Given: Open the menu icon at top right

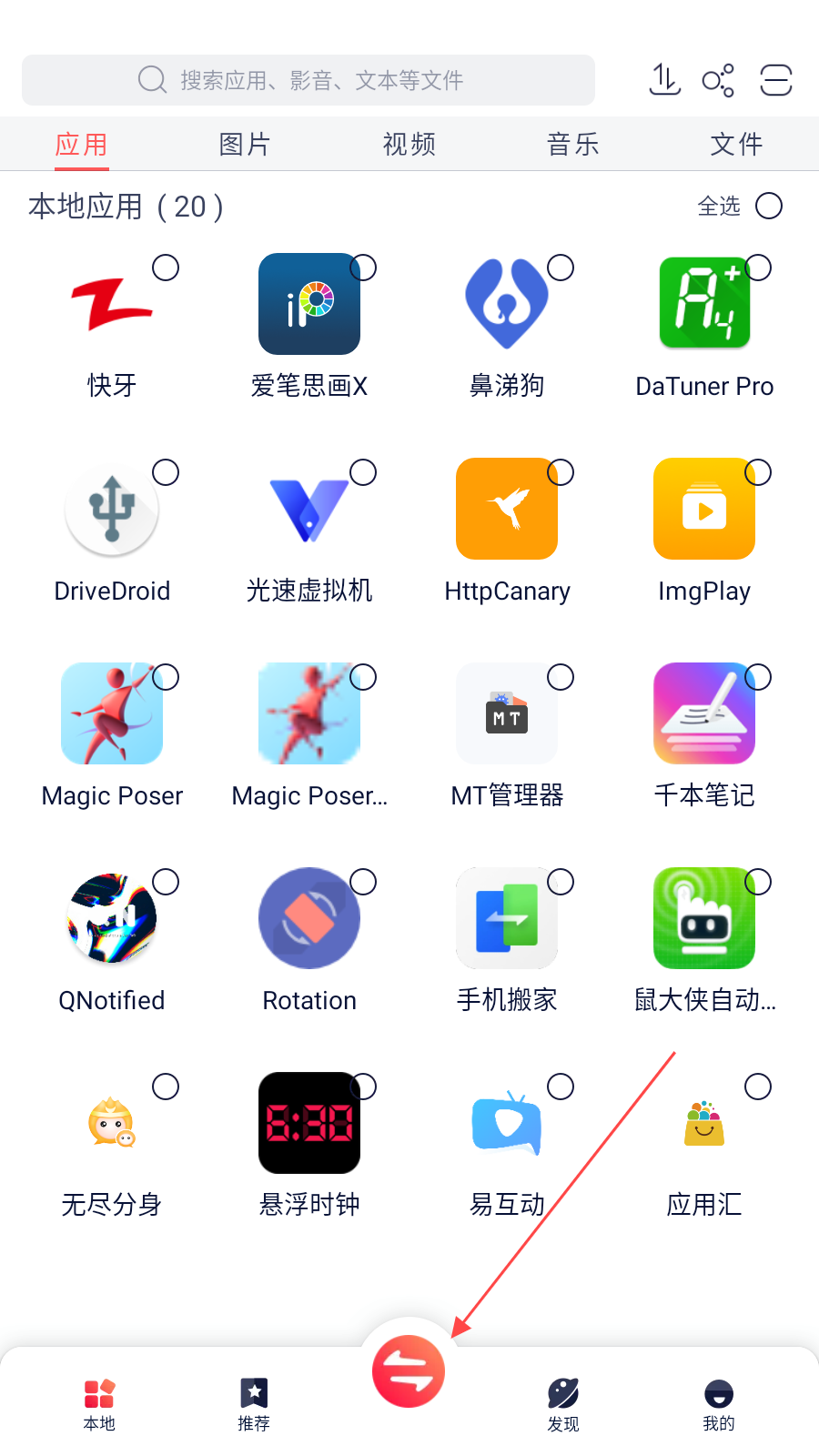Looking at the screenshot, I should (x=775, y=80).
